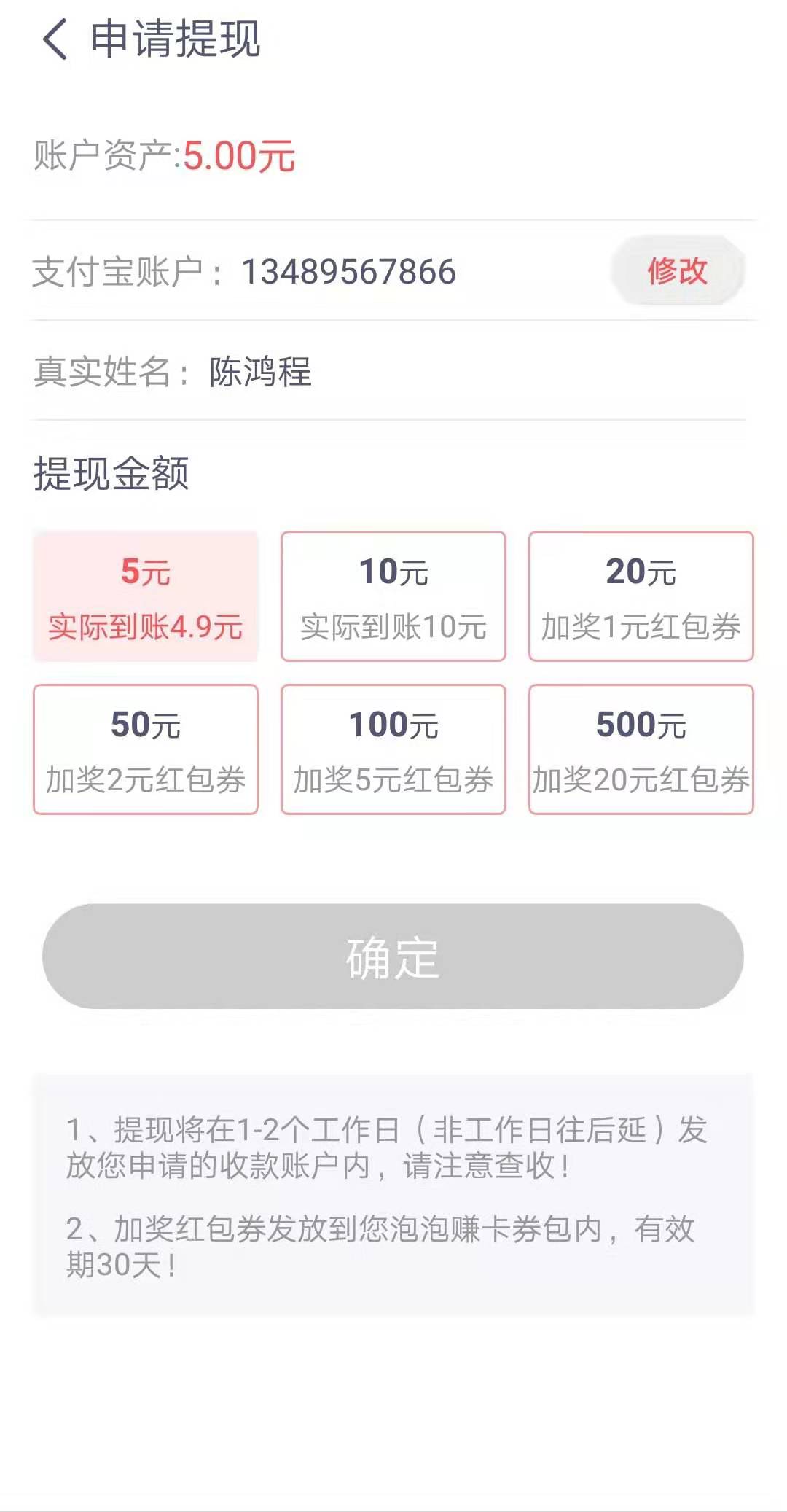Select the 500元 withdrawal option
Screen dimensions: 787x1512
tap(641, 749)
